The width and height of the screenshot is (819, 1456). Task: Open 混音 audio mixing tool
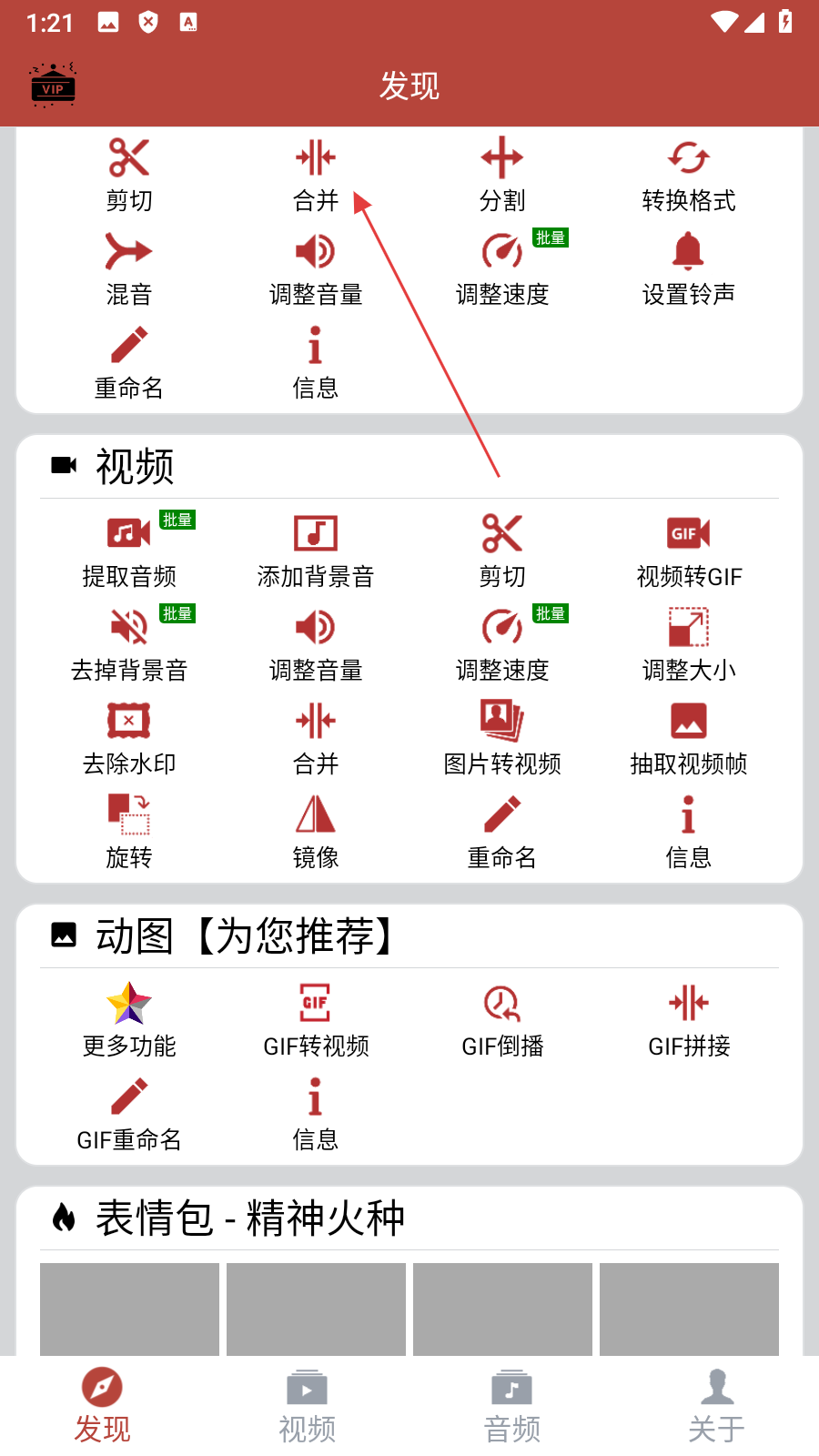click(x=129, y=268)
